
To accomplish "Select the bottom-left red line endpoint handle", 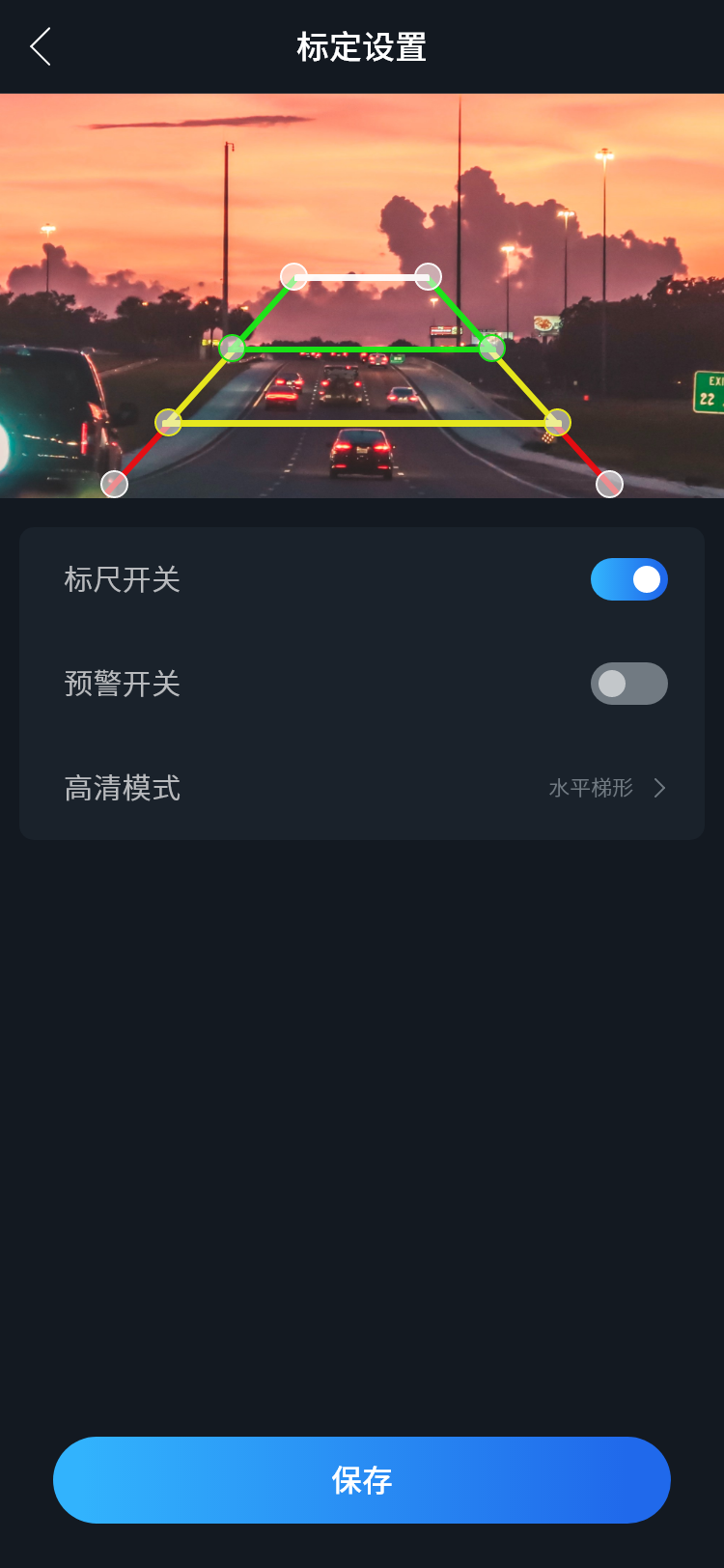I will (116, 483).
